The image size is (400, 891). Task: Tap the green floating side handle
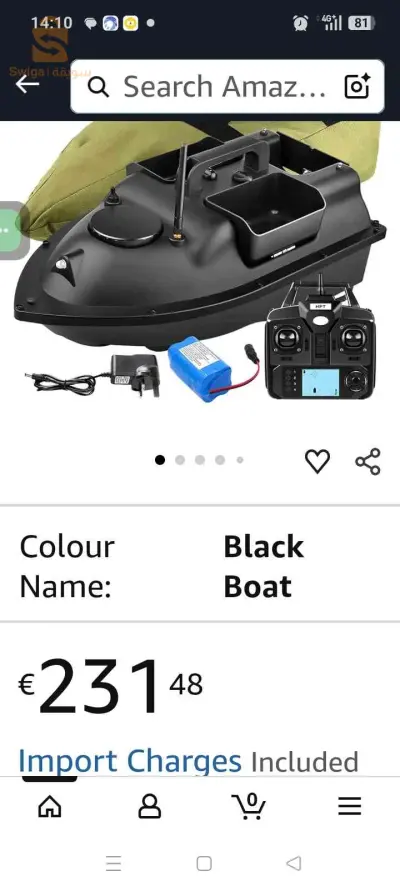(x=12, y=231)
